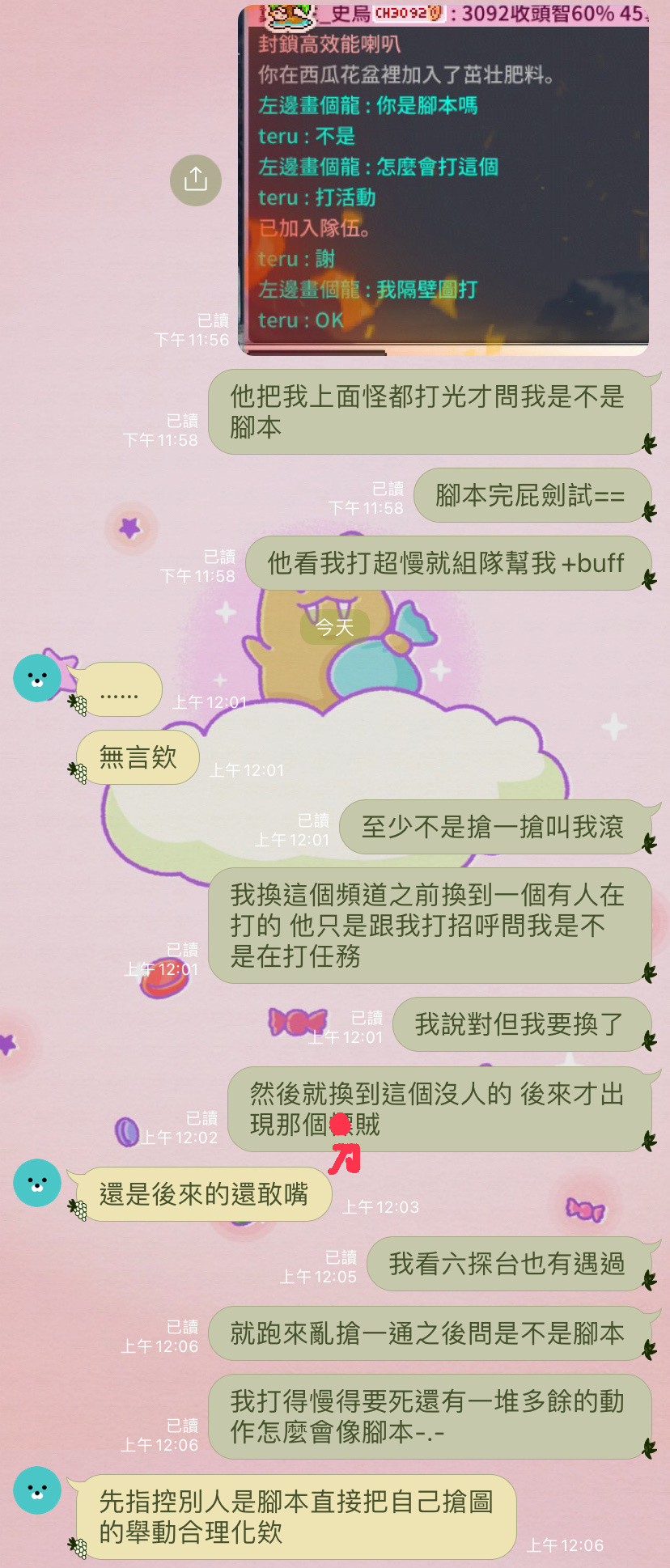Image resolution: width=670 pixels, height=1568 pixels.
Task: Open the avatar beside the "還是後來的還敢嘴" message
Action: click(37, 1183)
